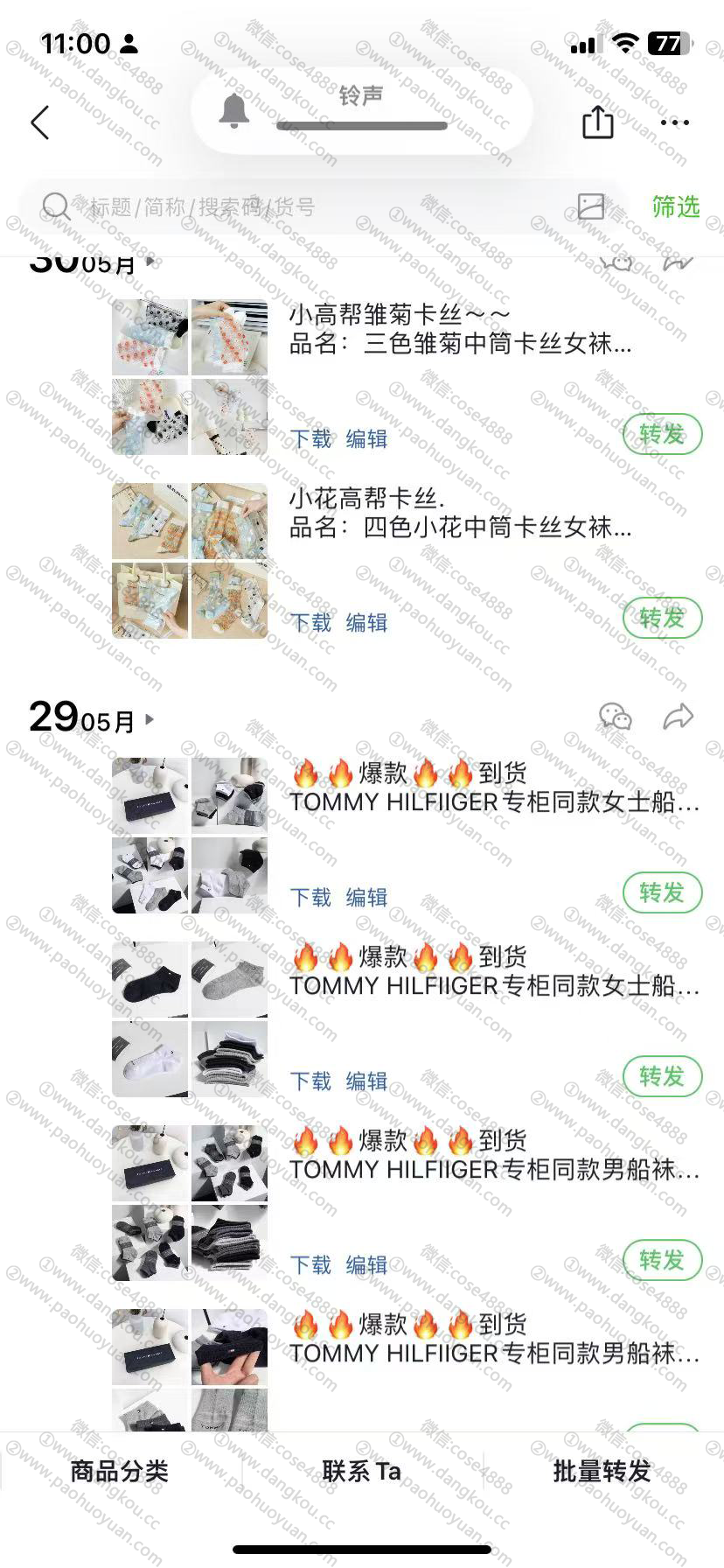Tap the share icon in the header
This screenshot has height=1568, width=724.
(x=598, y=122)
